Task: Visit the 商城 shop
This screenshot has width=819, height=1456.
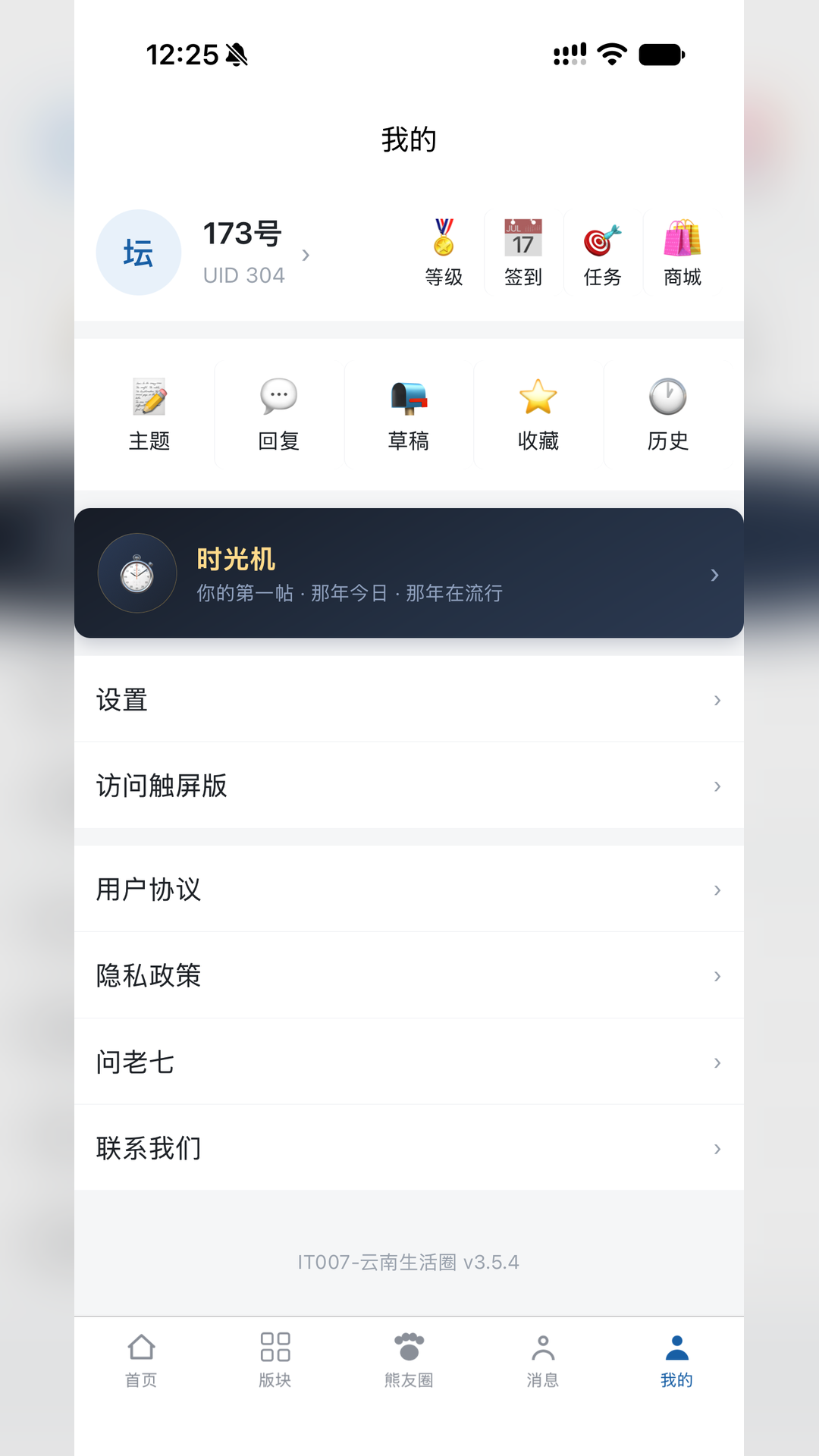Action: [682, 253]
